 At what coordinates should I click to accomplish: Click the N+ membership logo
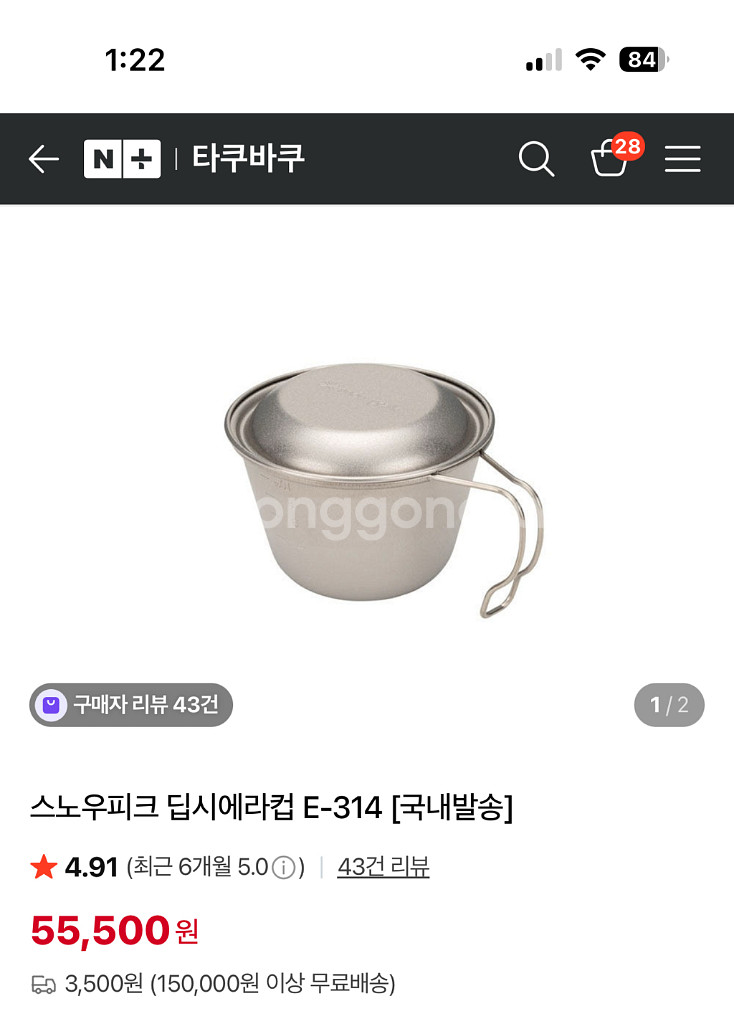pos(121,159)
